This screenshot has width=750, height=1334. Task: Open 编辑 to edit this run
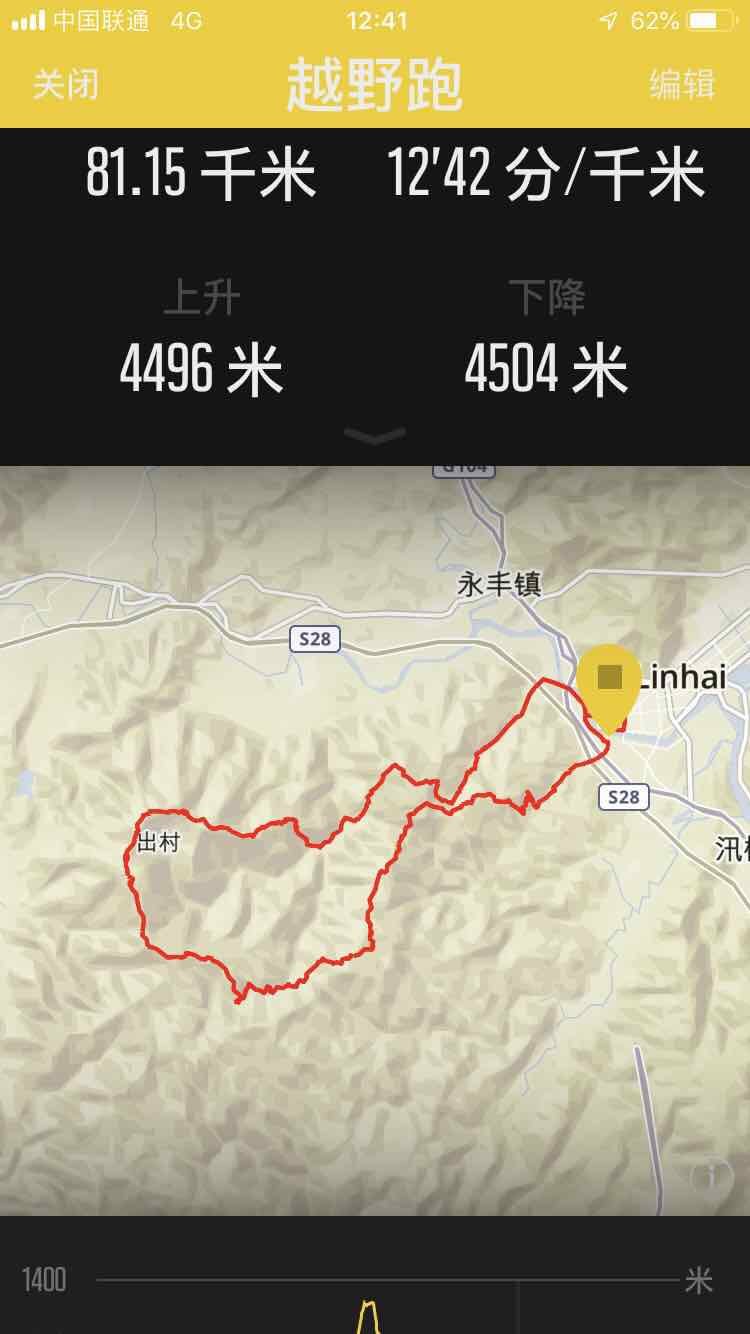(683, 84)
